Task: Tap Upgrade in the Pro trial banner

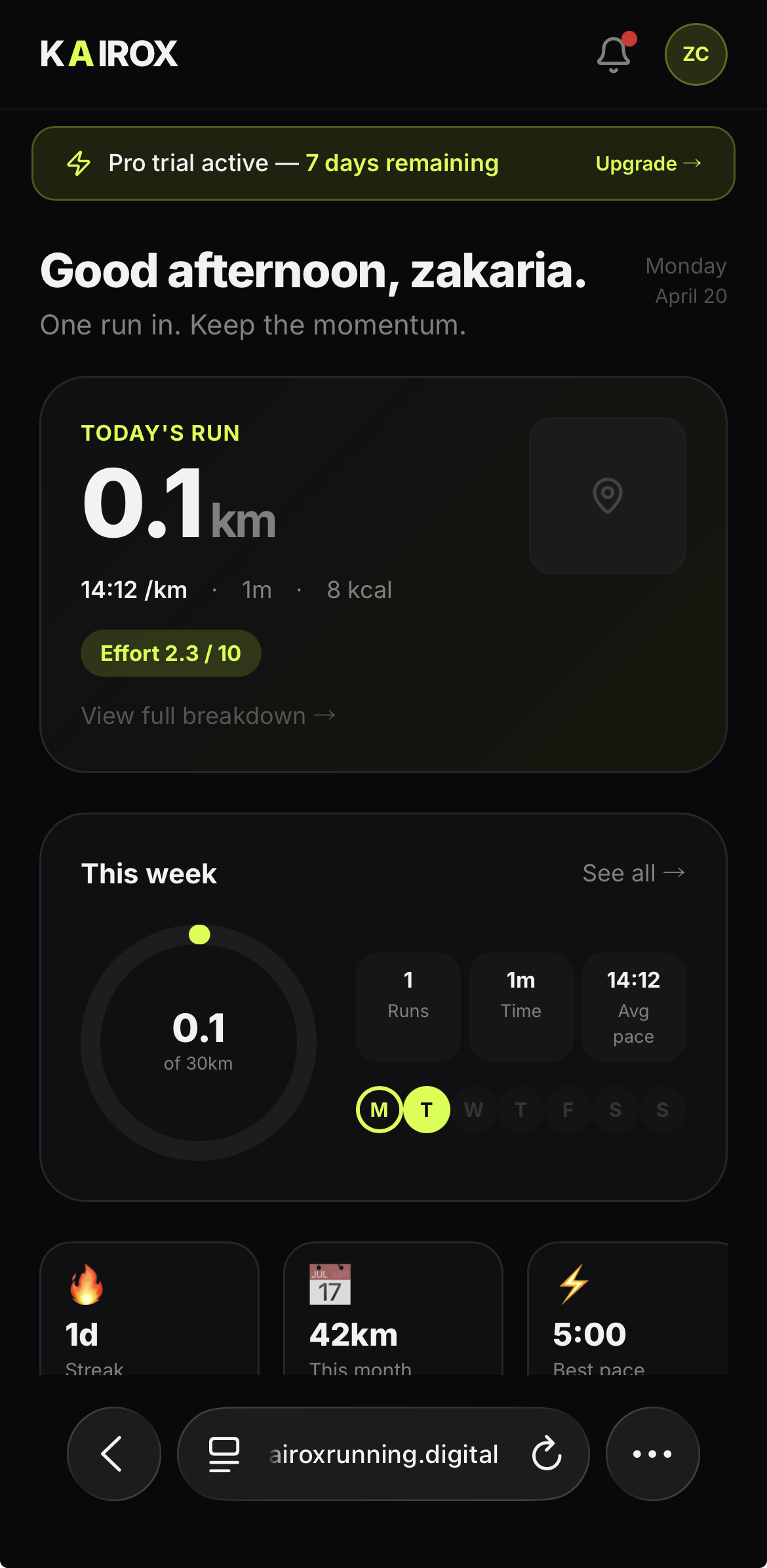Action: click(648, 163)
